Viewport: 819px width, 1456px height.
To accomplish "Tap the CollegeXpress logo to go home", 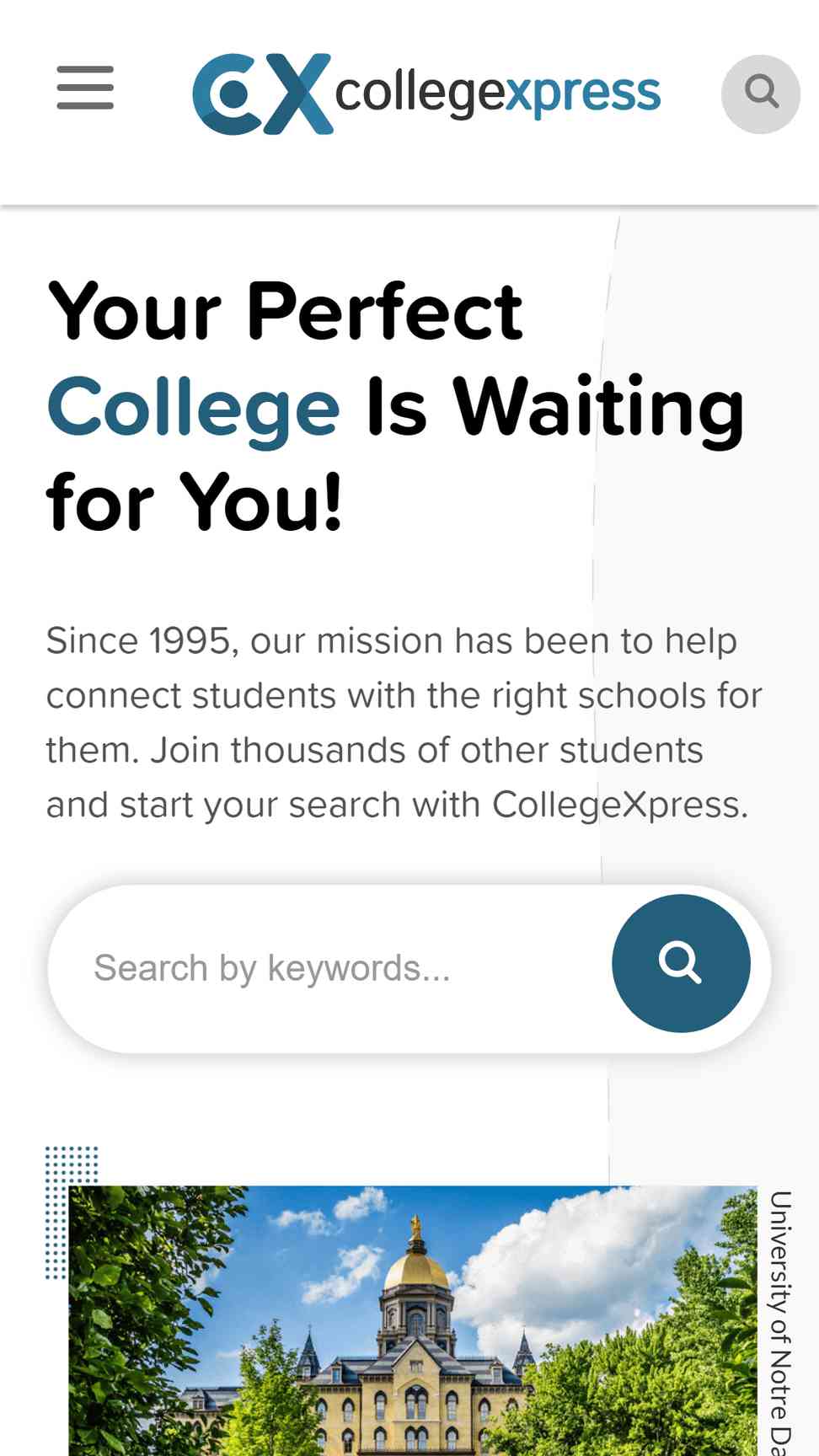I will (x=426, y=94).
